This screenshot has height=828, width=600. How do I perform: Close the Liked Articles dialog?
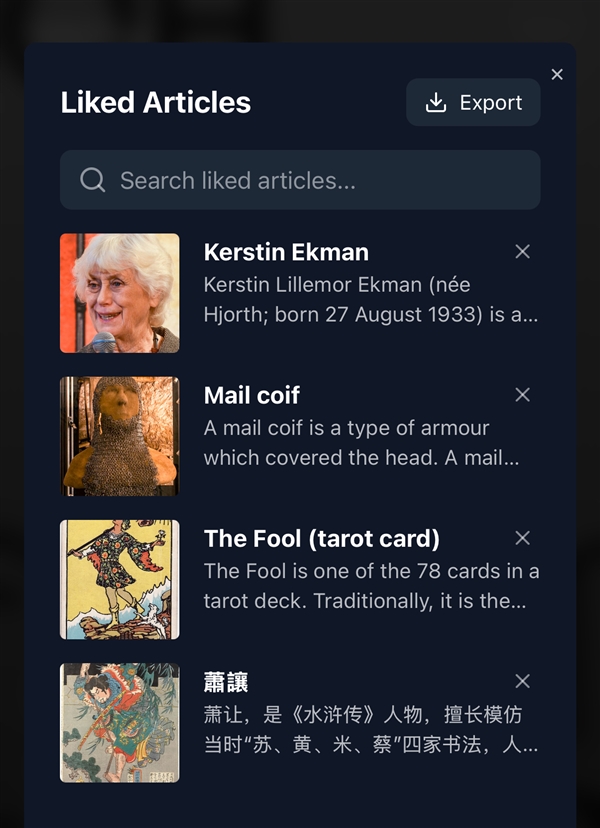pyautogui.click(x=557, y=74)
